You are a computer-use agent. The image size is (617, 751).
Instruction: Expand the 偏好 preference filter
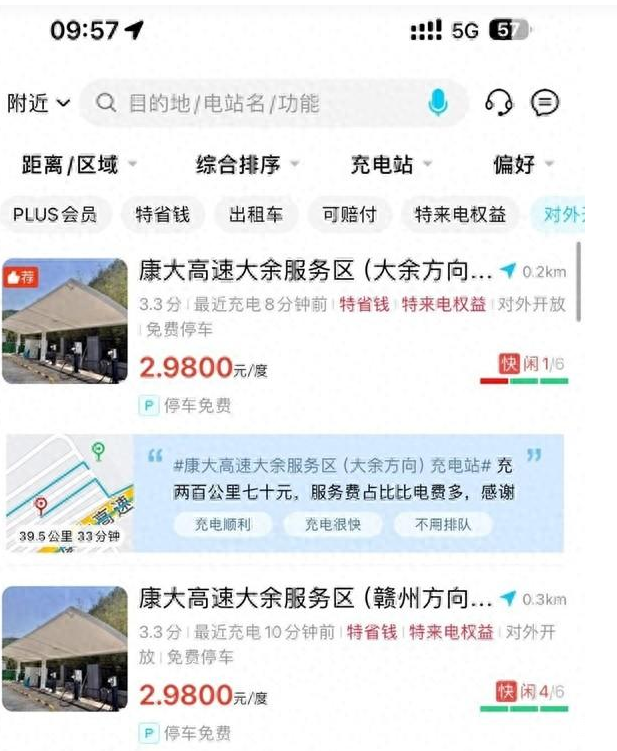click(x=522, y=165)
